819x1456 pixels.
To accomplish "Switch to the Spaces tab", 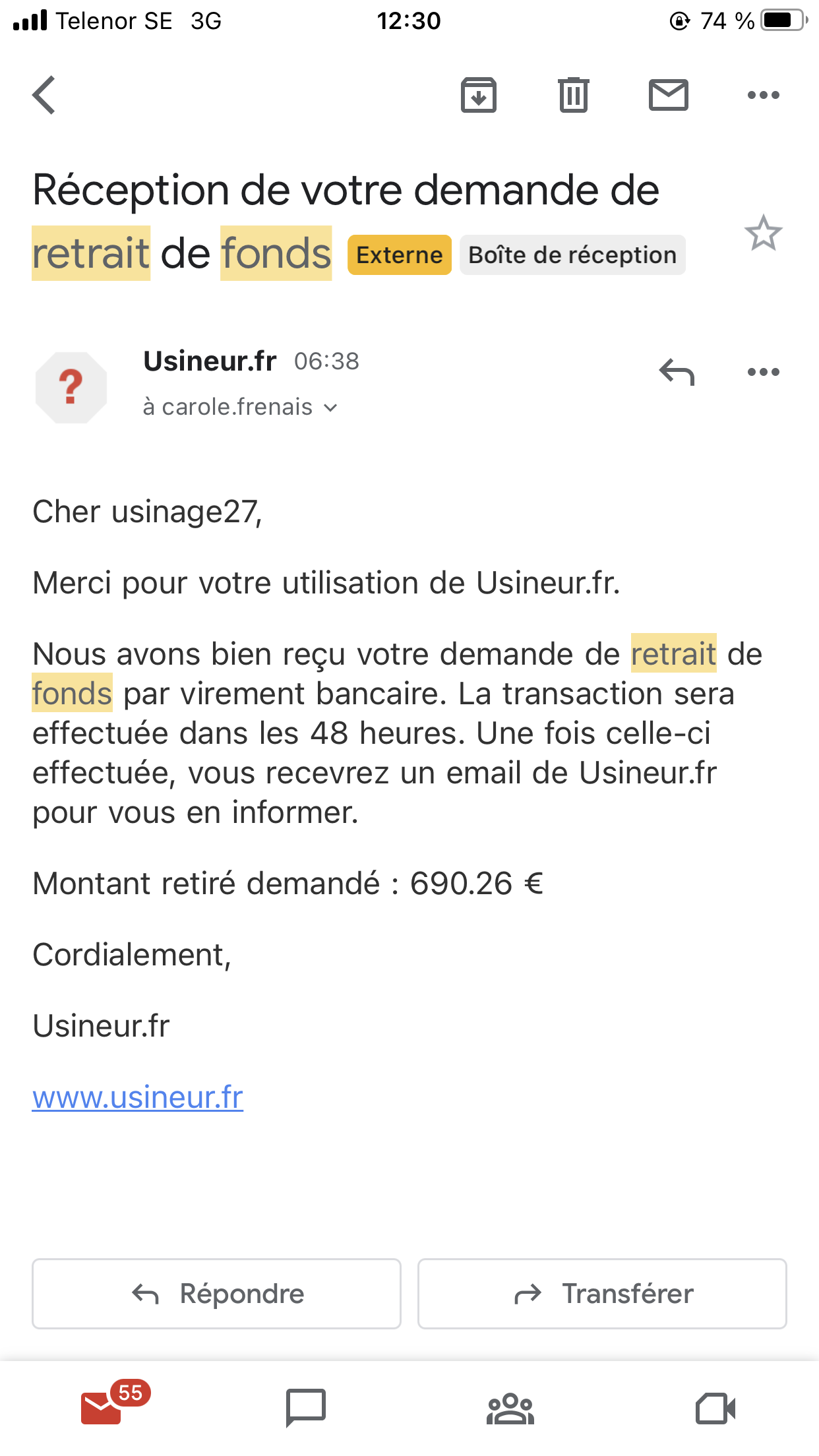I will 510,1409.
